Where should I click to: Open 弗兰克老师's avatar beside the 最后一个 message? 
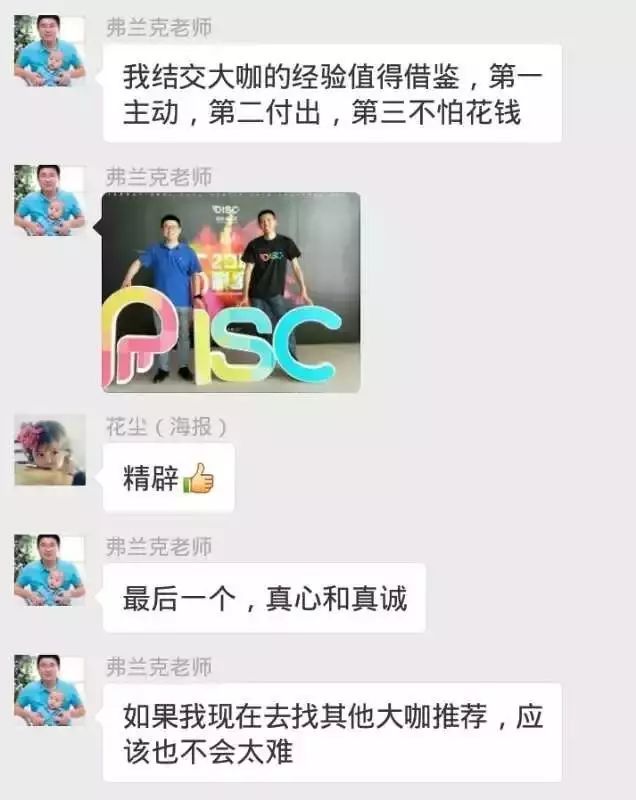(49, 570)
